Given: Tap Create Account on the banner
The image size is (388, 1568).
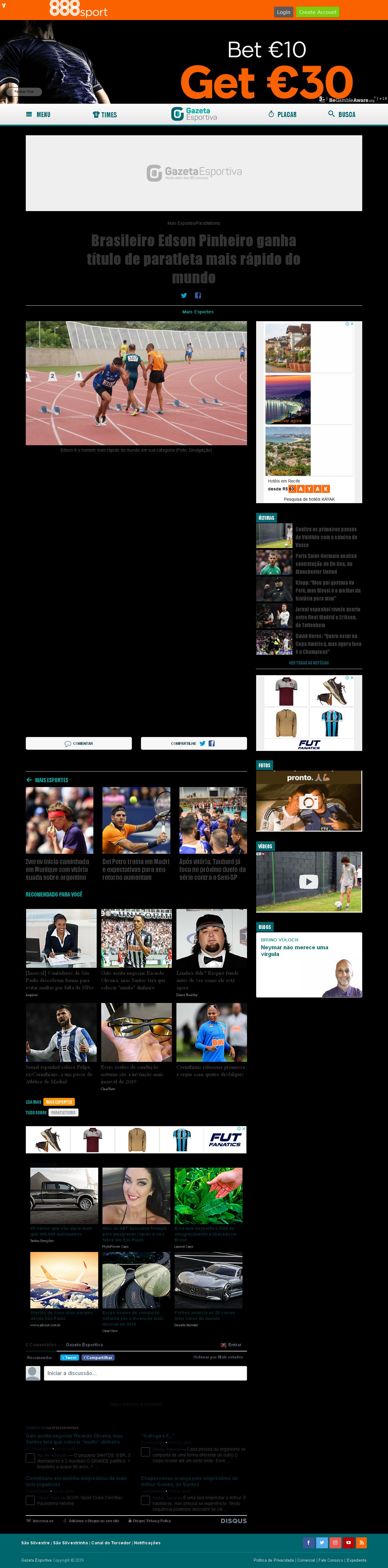Looking at the screenshot, I should point(317,12).
